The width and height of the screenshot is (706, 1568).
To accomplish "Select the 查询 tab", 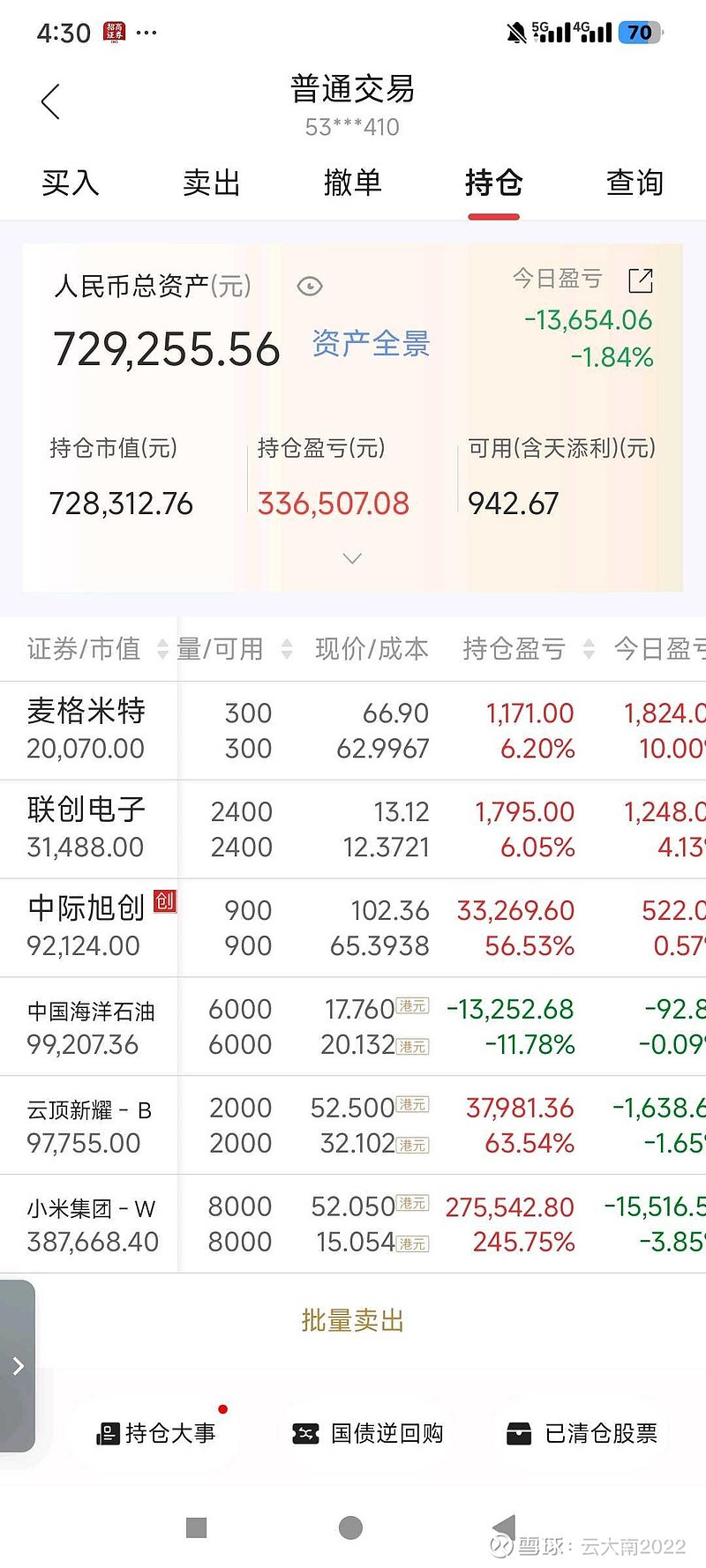I will [x=635, y=183].
